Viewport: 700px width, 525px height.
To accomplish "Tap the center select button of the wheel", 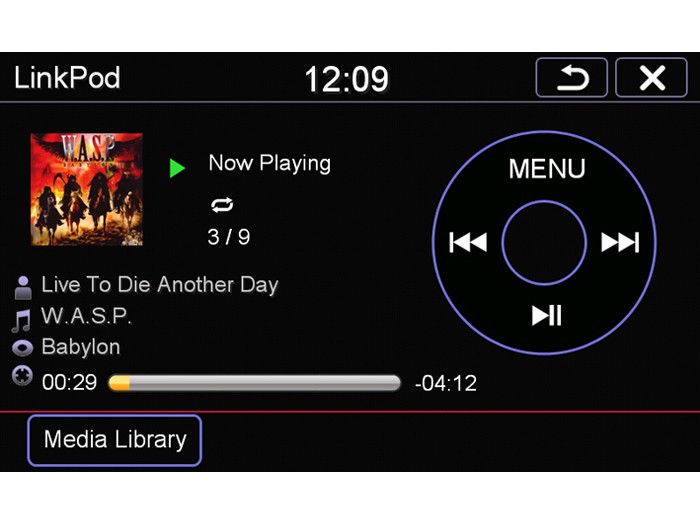I will [544, 243].
